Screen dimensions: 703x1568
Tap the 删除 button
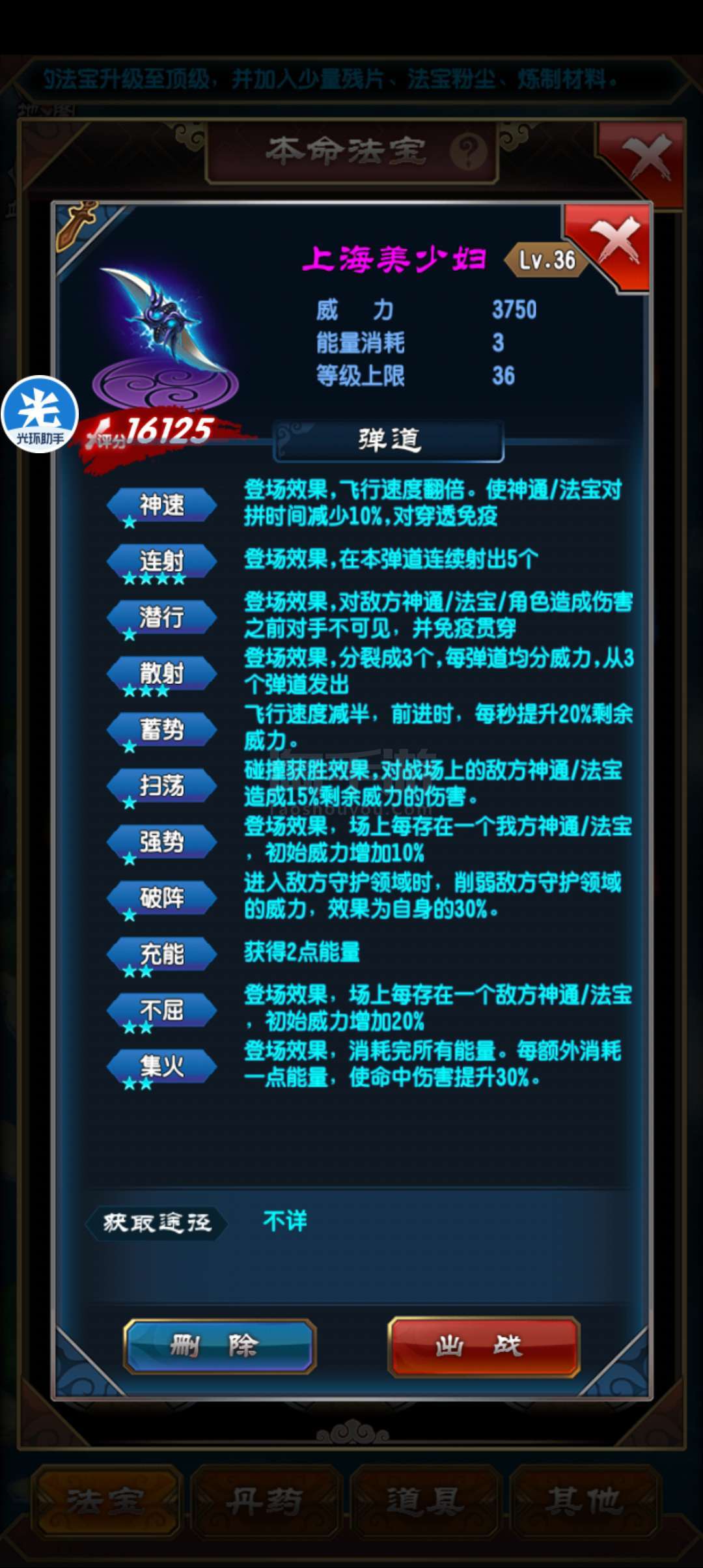coord(219,1346)
